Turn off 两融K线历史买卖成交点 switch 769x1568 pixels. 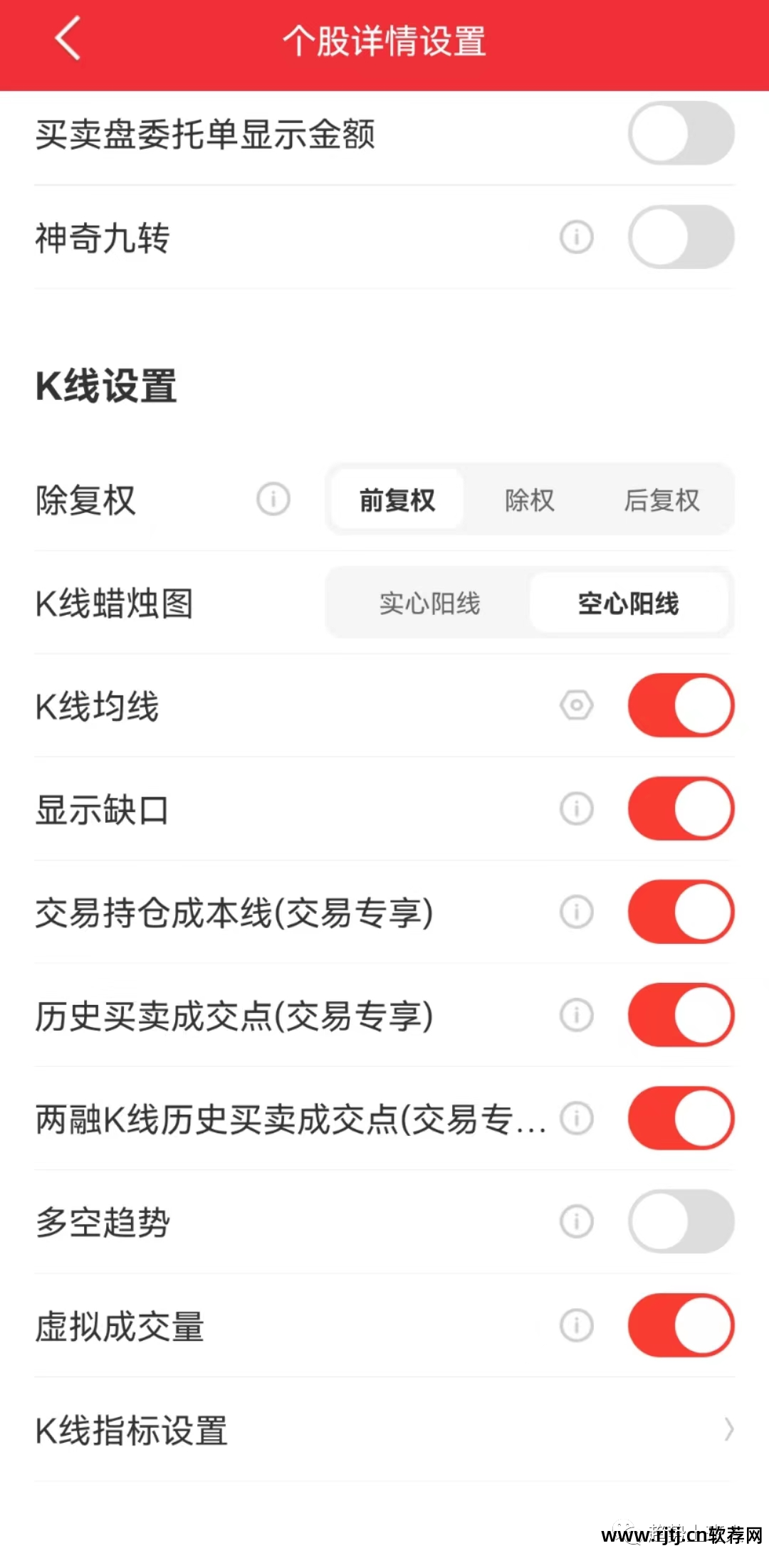coord(681,1119)
